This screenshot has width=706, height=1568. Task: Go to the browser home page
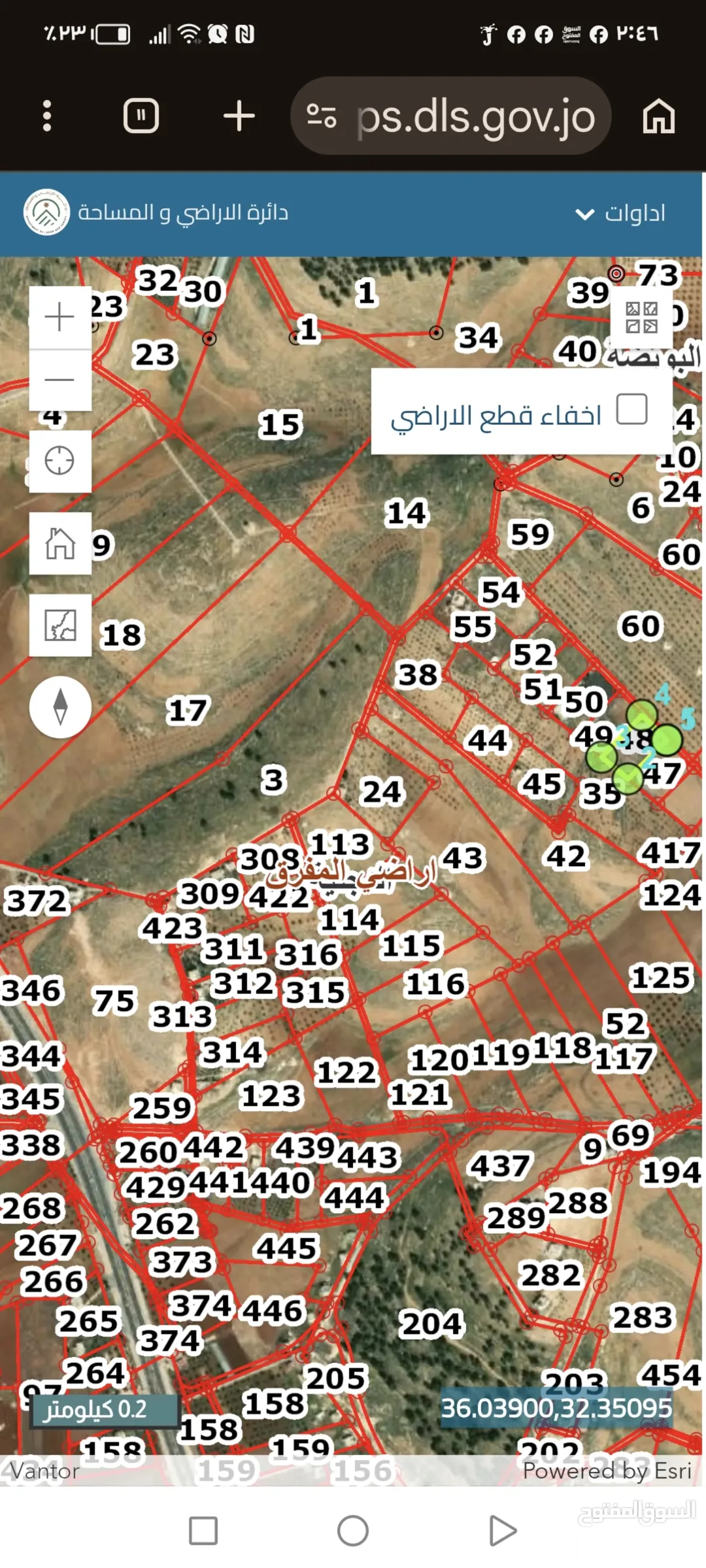658,116
